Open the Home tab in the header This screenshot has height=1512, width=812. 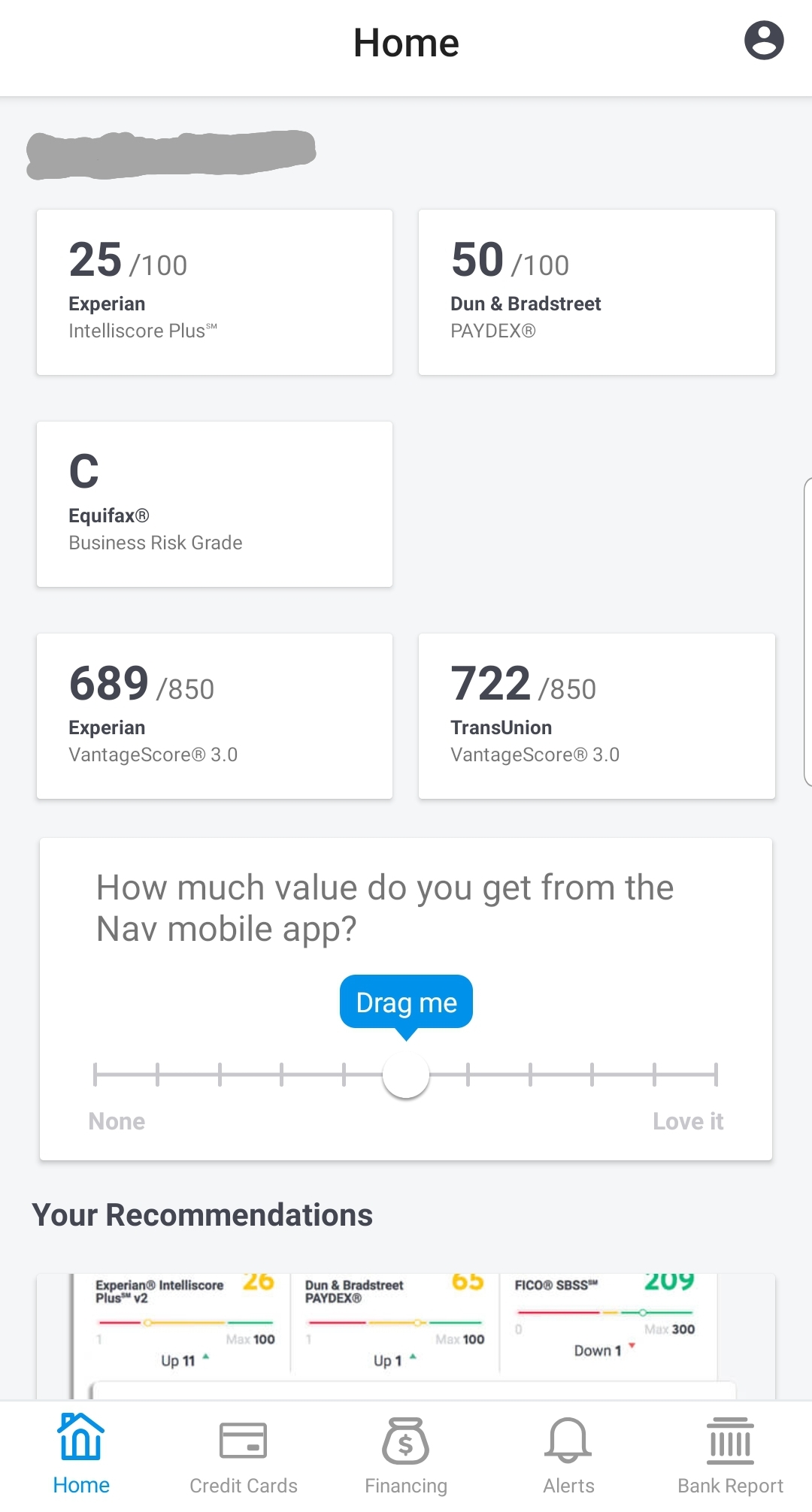(406, 43)
